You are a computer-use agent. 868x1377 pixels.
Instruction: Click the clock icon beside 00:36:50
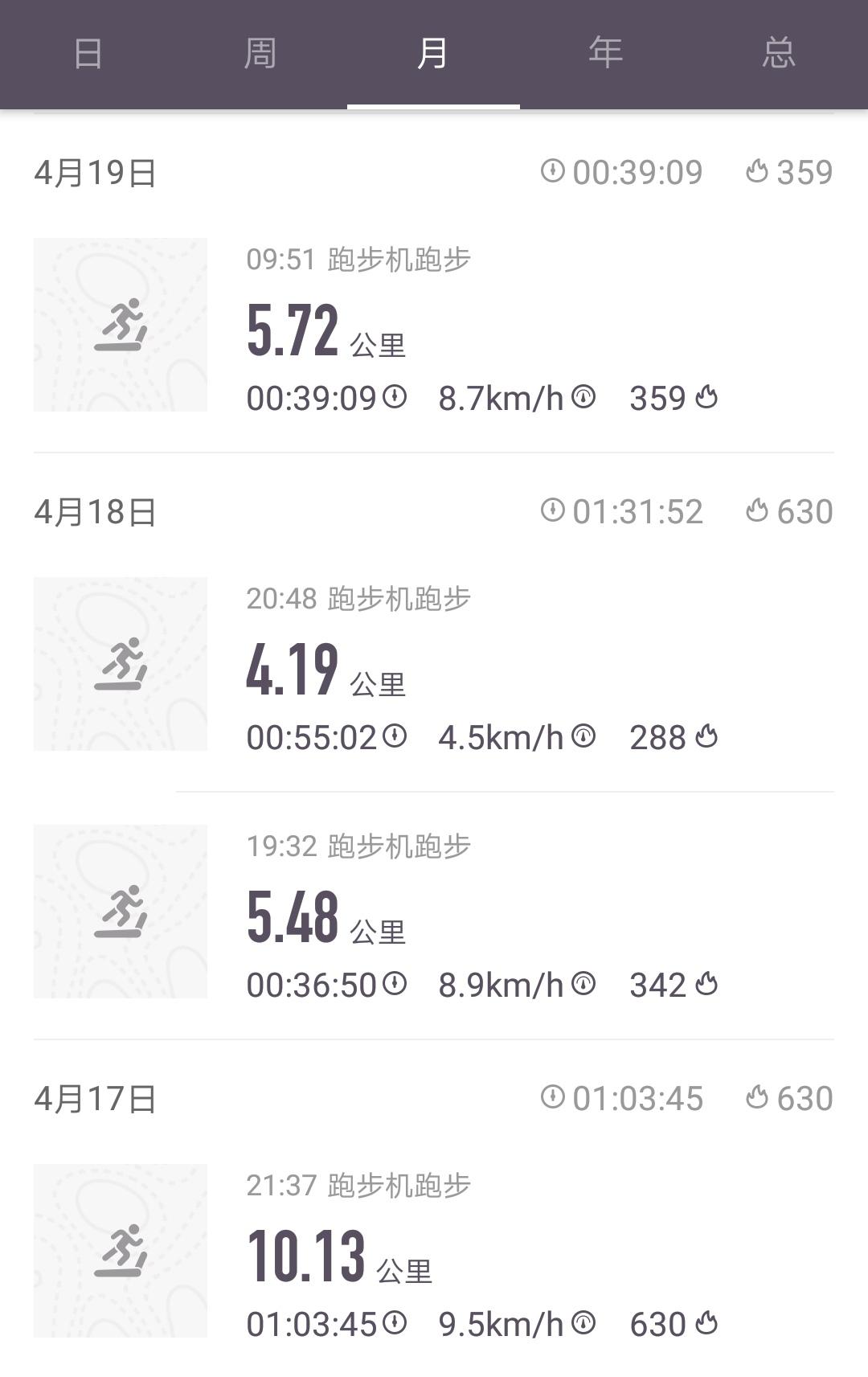pyautogui.click(x=394, y=983)
